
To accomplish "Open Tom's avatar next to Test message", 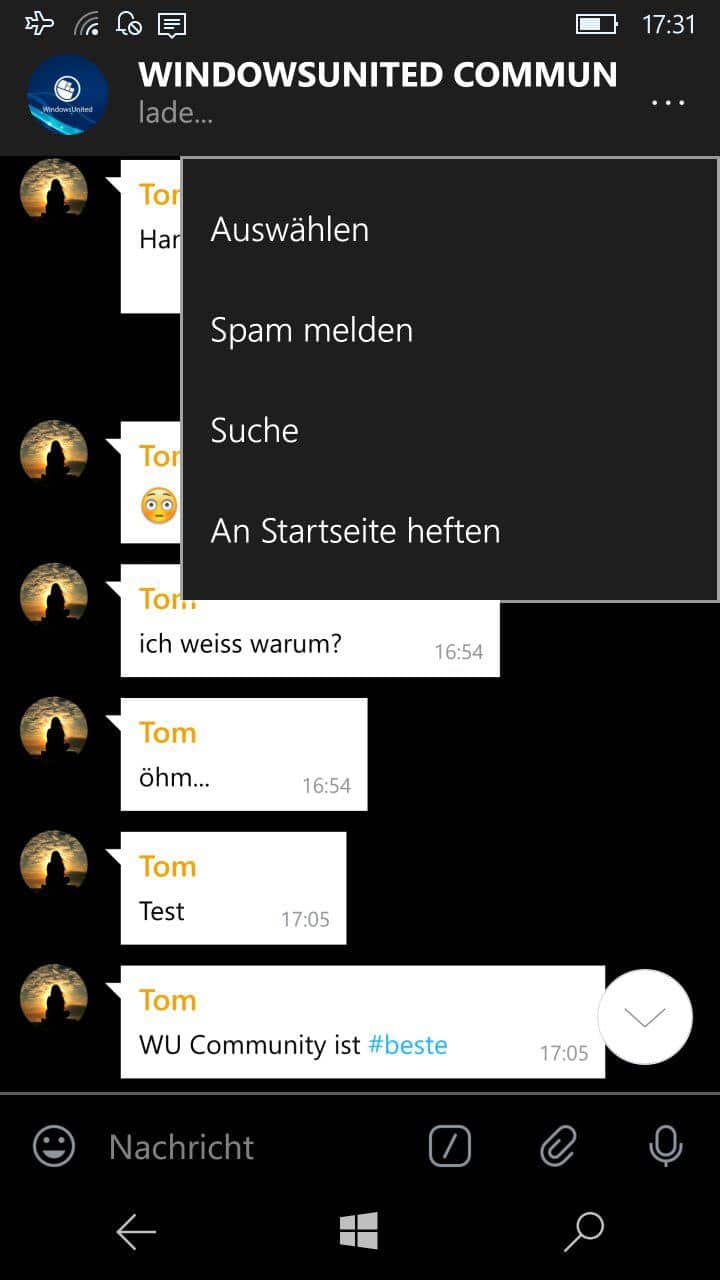I will 54,864.
